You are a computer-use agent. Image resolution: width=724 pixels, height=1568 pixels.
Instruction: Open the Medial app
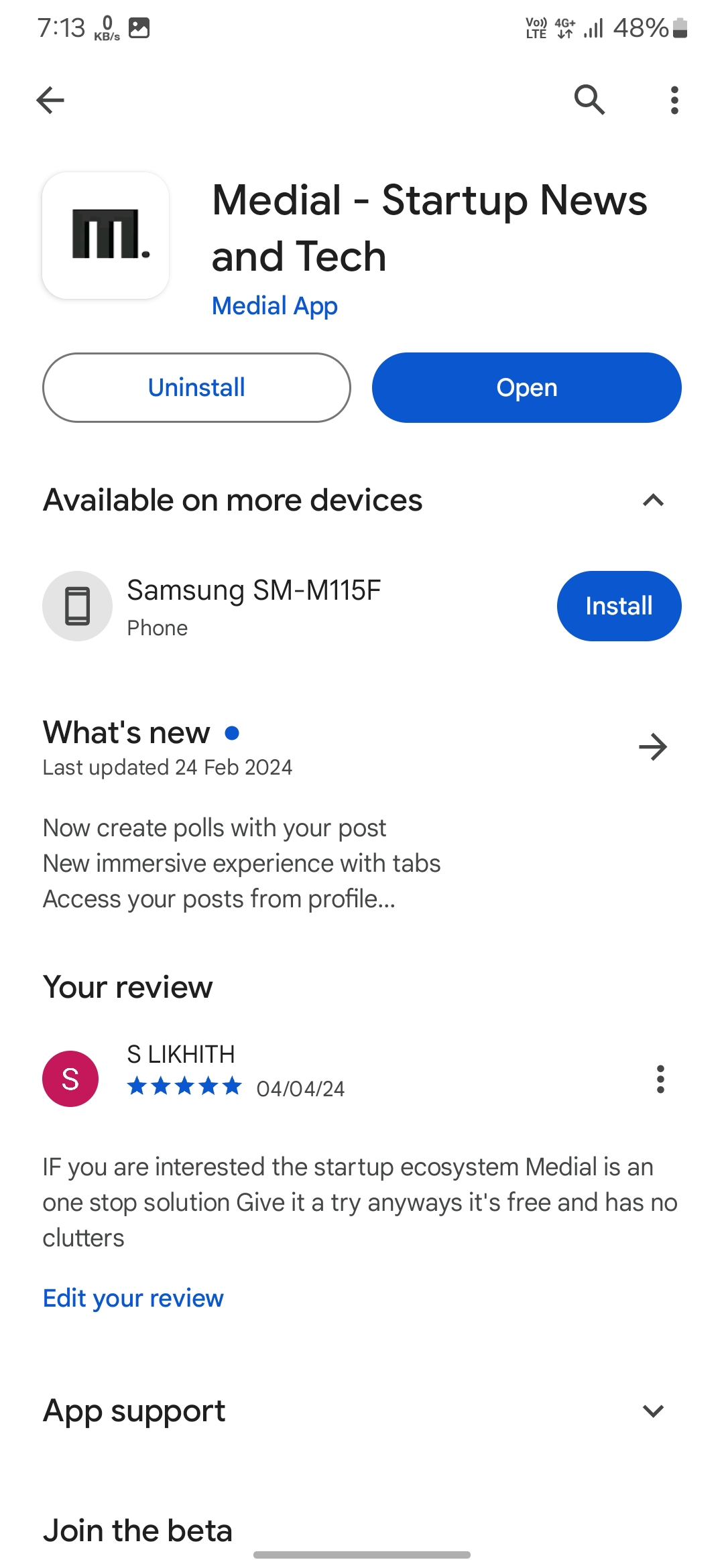click(x=526, y=388)
